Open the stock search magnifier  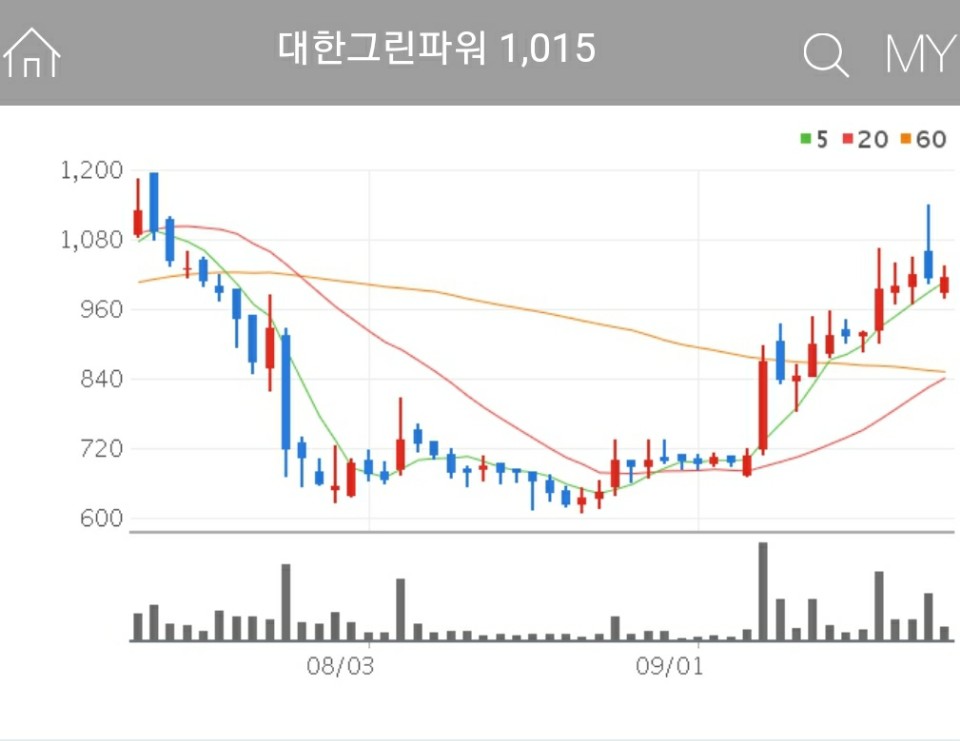click(x=825, y=55)
